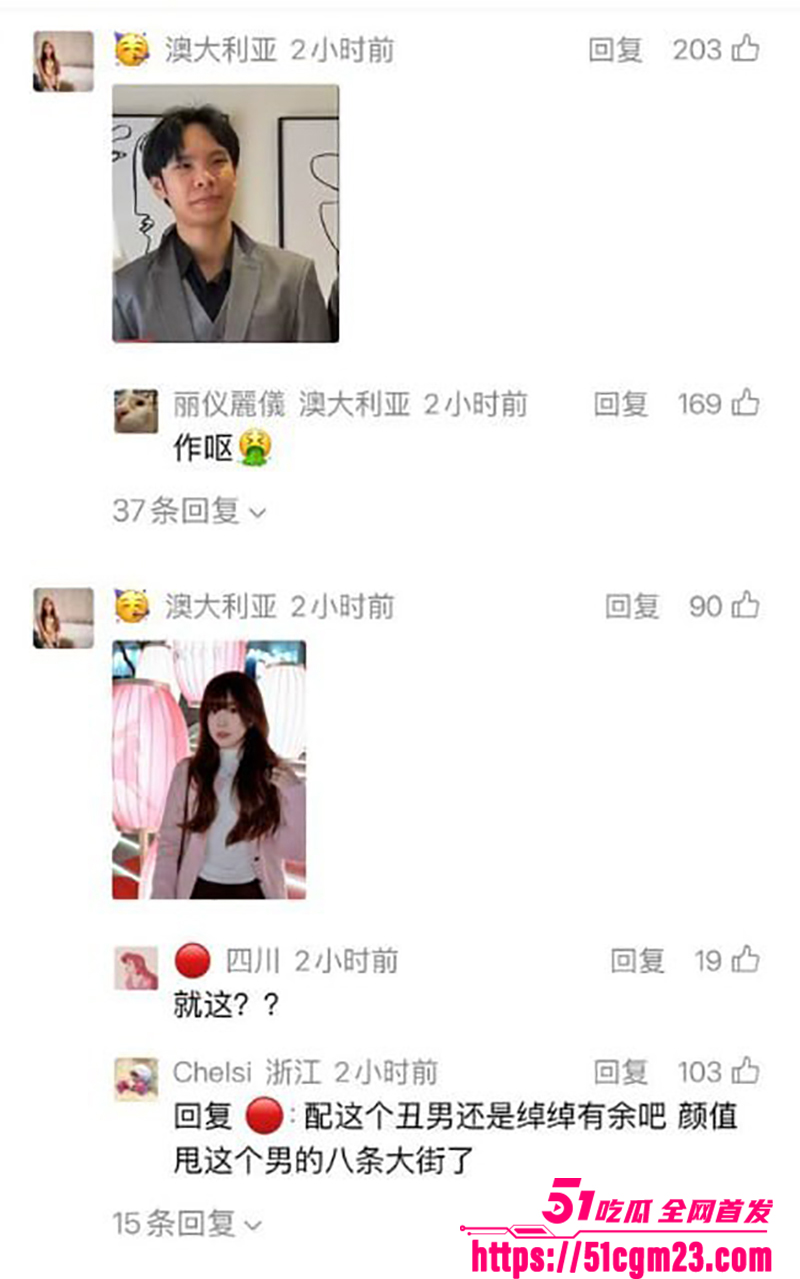Expand the 37条回复 reply thread
This screenshot has height=1279, width=800.
pyautogui.click(x=168, y=511)
